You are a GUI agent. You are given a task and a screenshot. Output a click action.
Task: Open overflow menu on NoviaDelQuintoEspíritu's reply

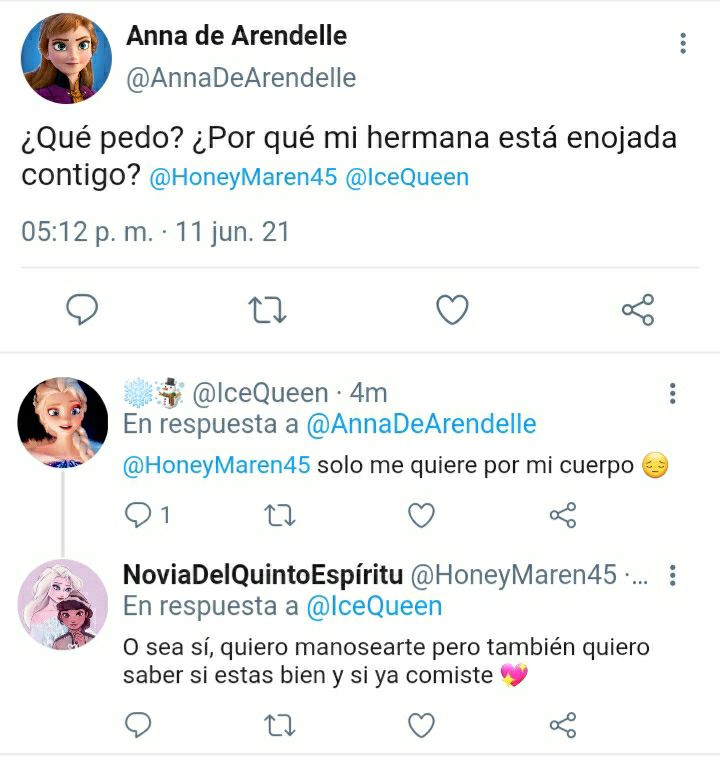coord(673,576)
